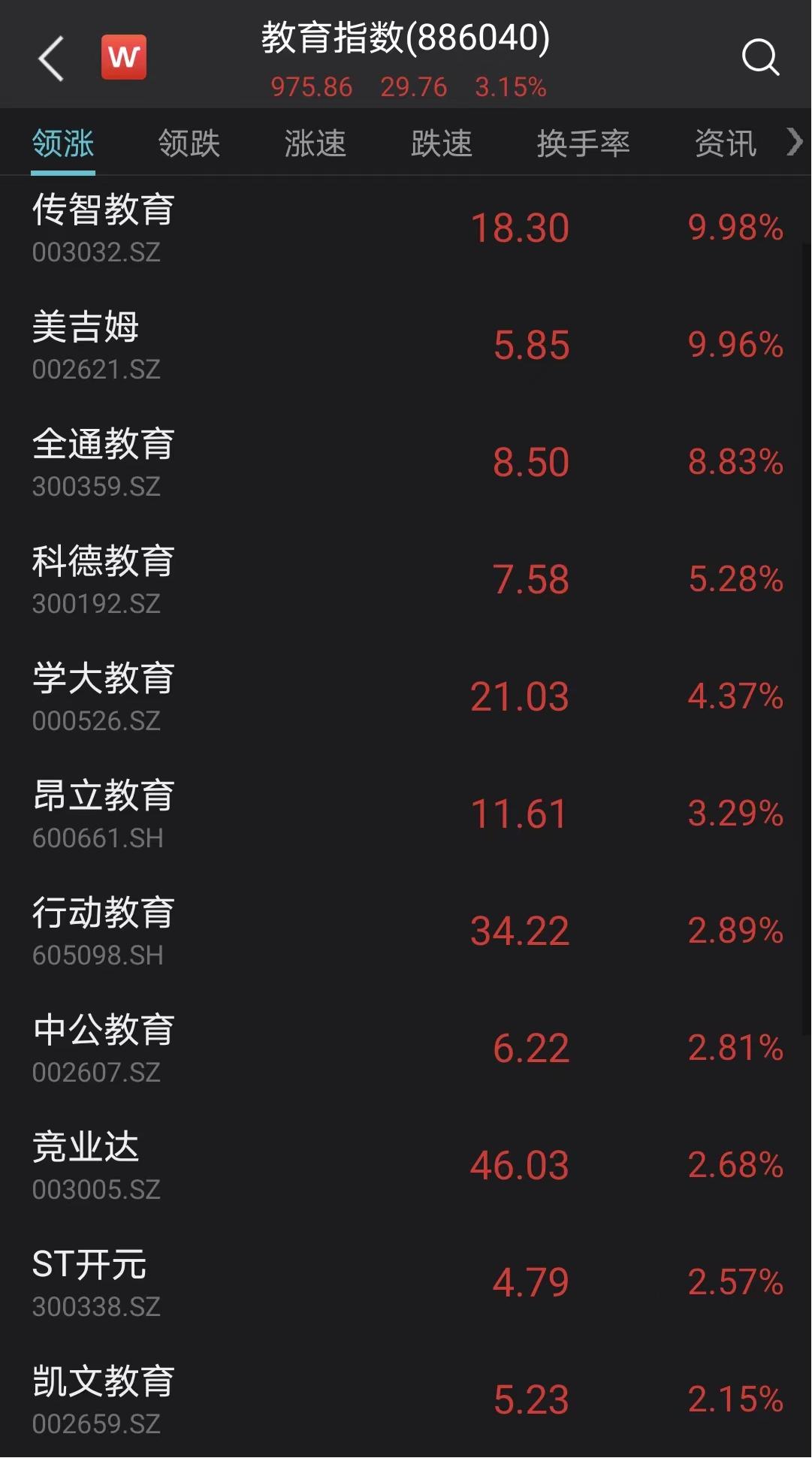Switch to the 资讯 tab
Viewport: 812px width, 1458px height.
click(726, 143)
